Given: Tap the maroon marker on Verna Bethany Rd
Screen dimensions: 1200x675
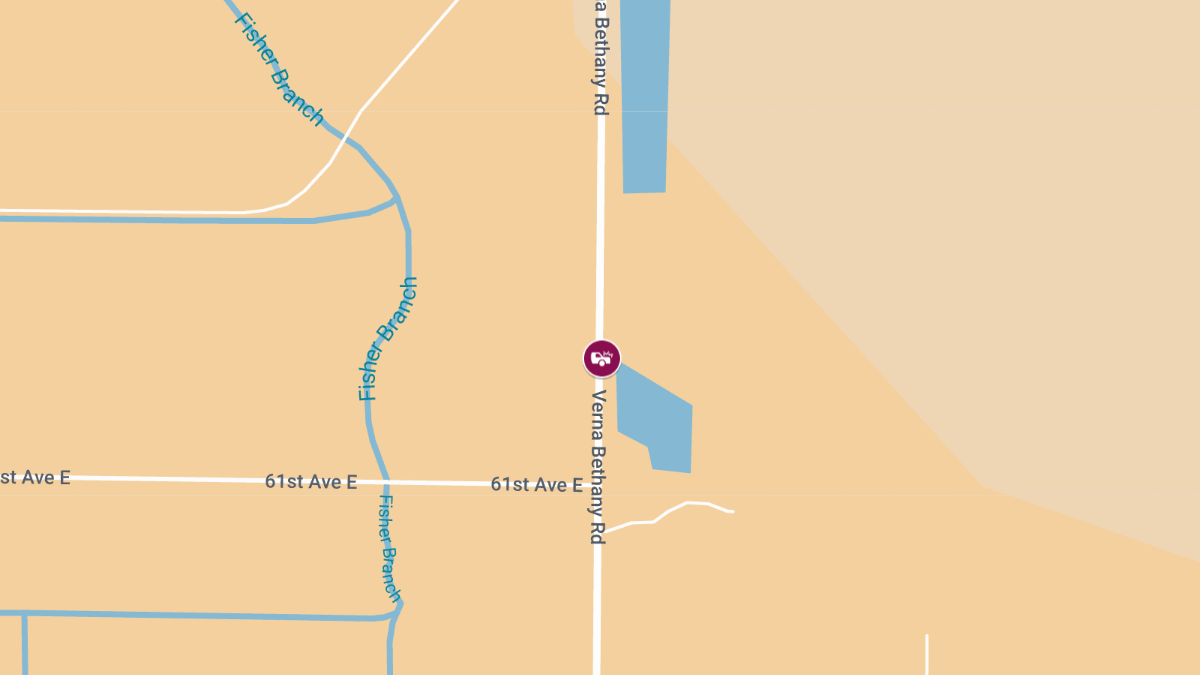Looking at the screenshot, I should [602, 358].
